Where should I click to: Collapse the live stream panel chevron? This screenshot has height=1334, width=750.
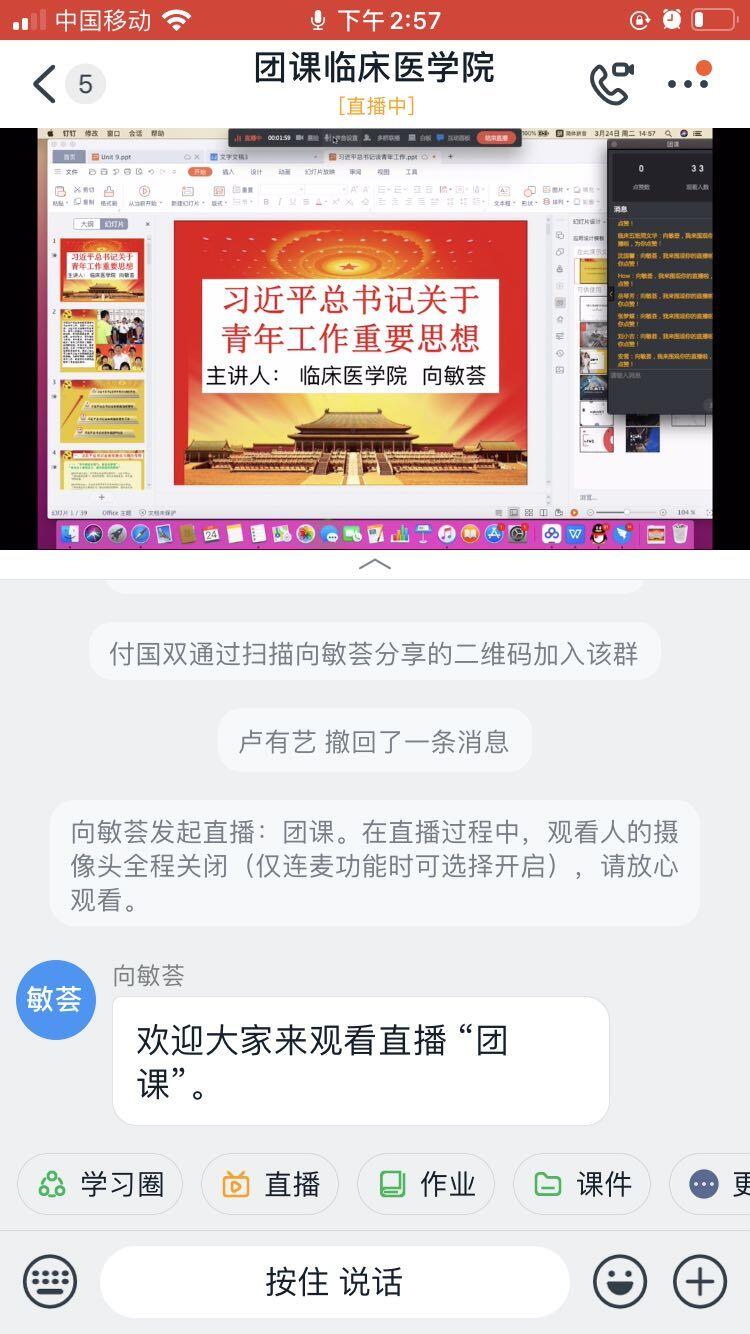click(x=375, y=564)
